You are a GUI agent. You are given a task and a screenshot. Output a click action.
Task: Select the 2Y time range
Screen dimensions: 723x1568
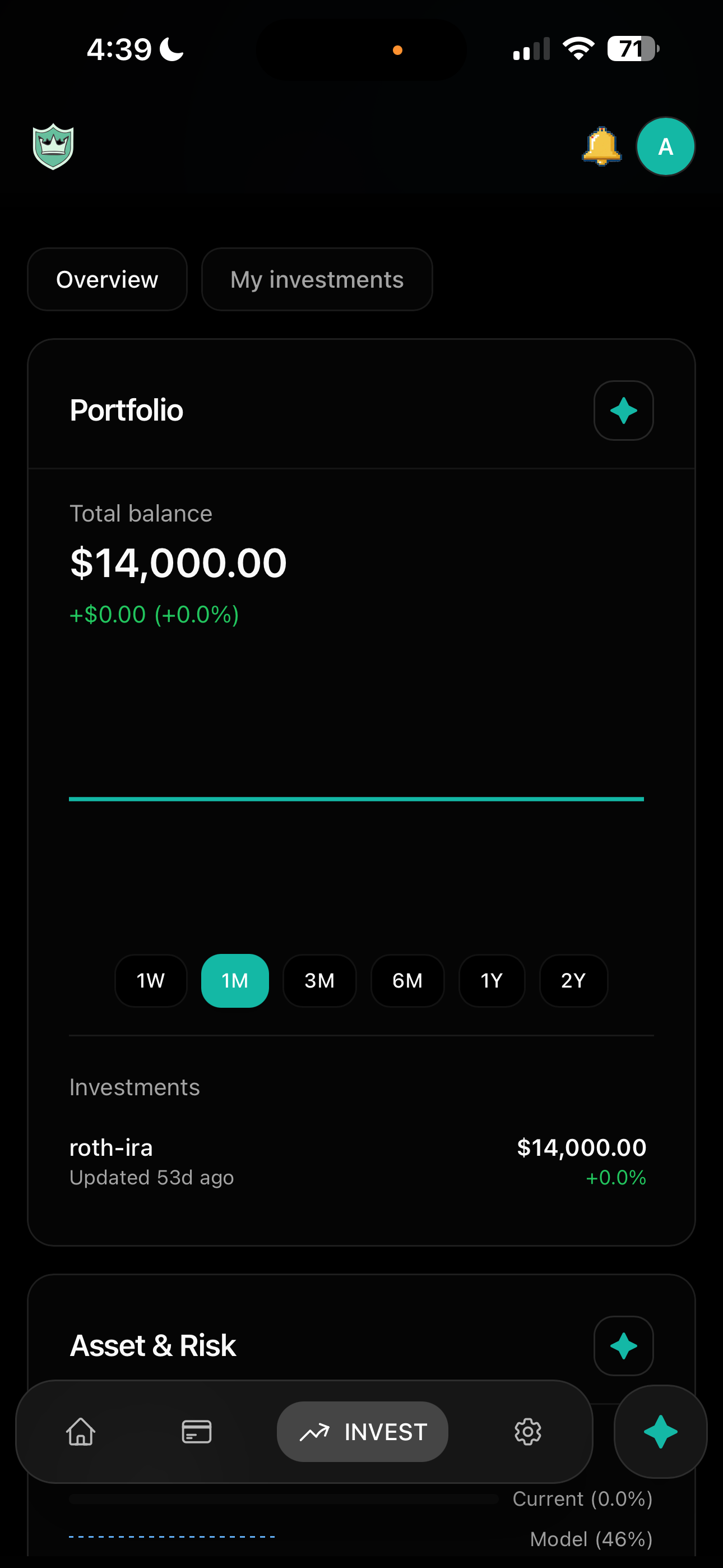click(x=573, y=981)
